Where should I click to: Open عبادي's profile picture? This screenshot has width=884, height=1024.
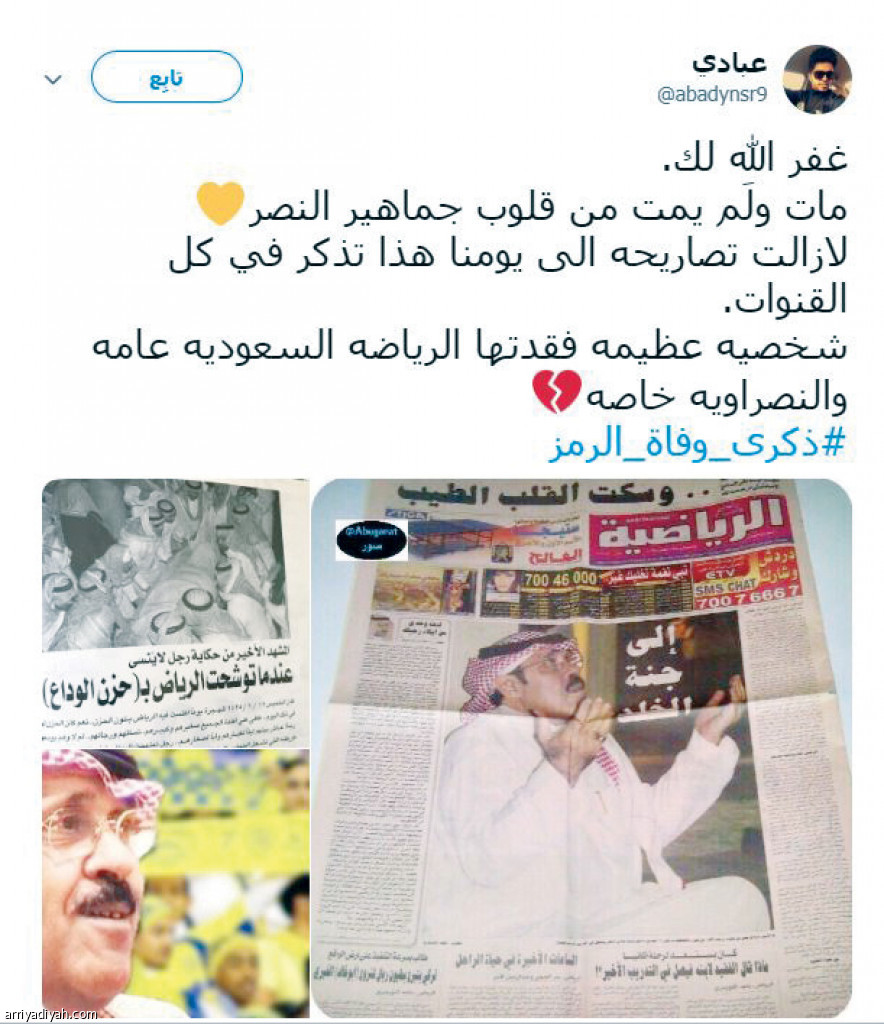(x=816, y=79)
